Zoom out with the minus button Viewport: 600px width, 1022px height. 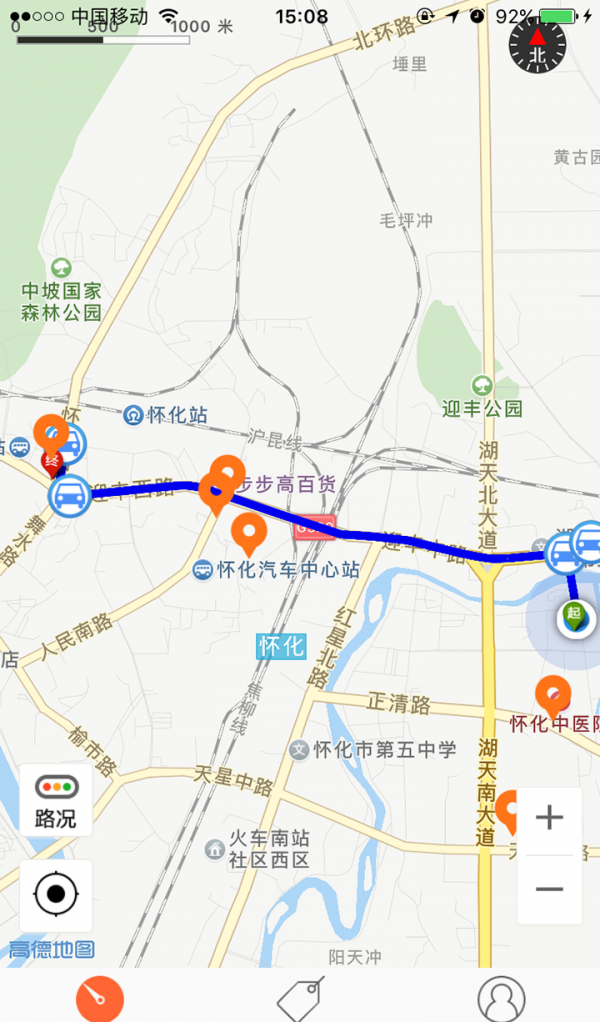pyautogui.click(x=549, y=889)
